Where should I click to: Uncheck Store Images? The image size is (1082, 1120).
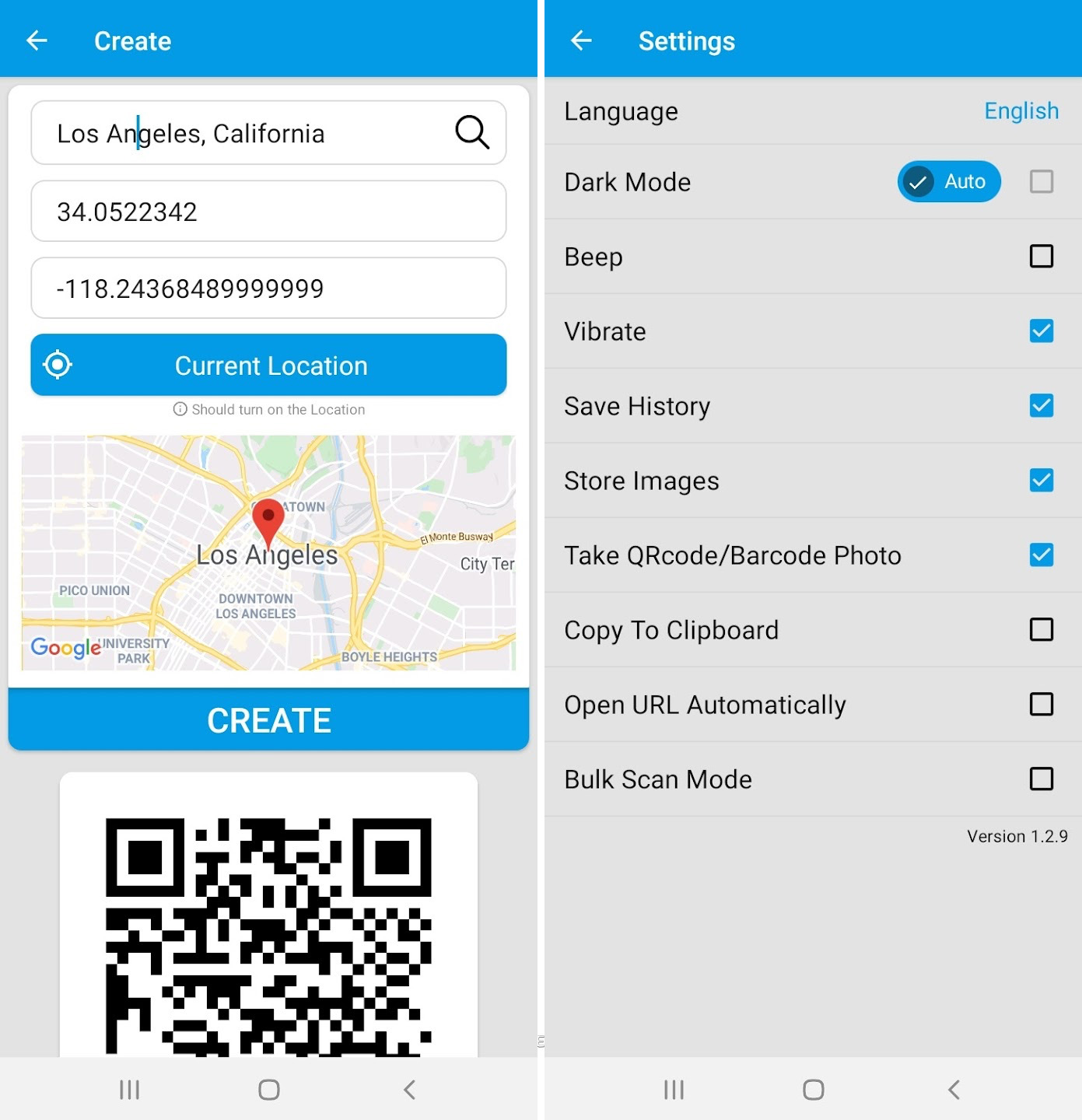click(1041, 481)
